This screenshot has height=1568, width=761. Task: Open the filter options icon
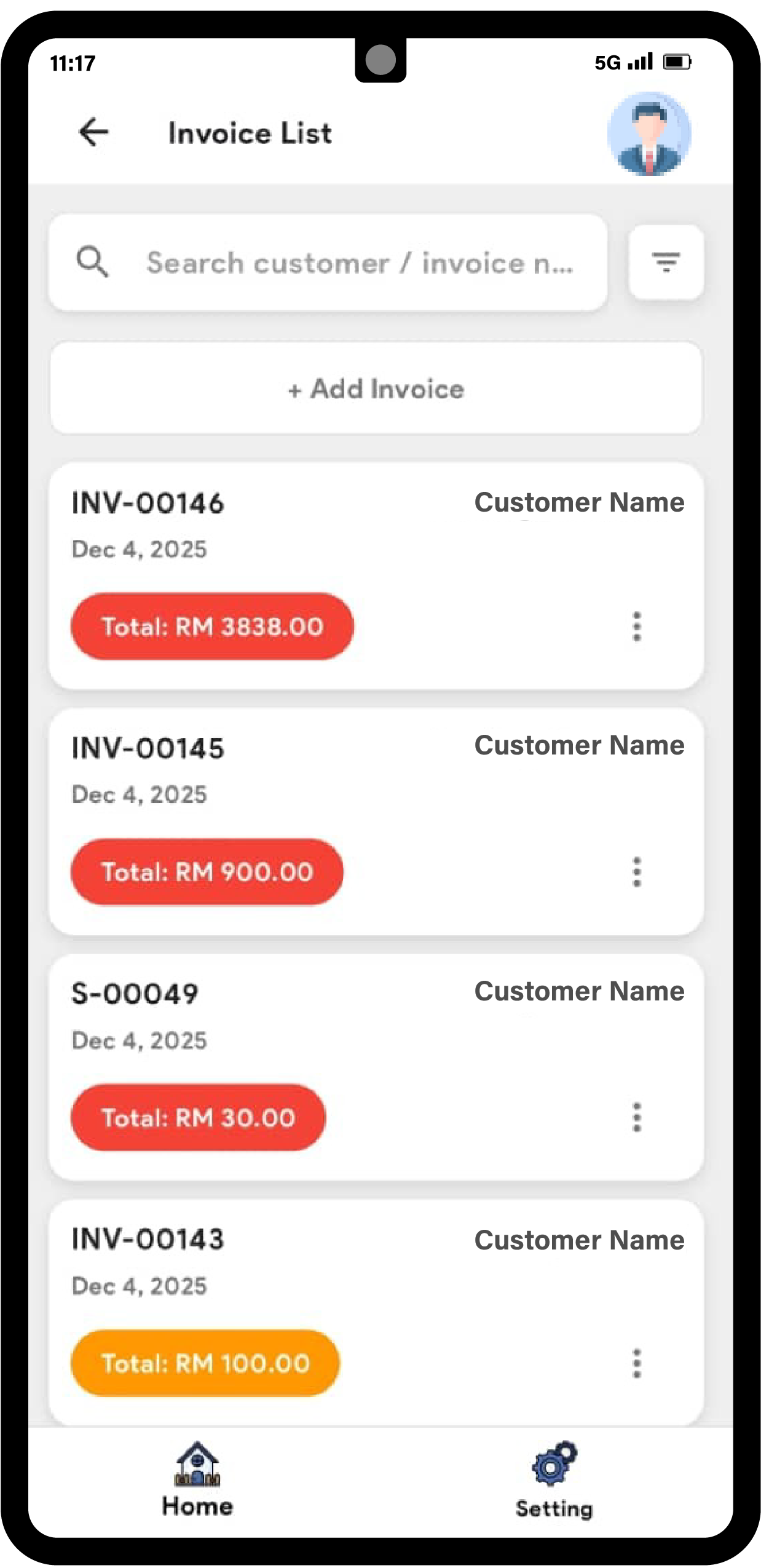(666, 263)
